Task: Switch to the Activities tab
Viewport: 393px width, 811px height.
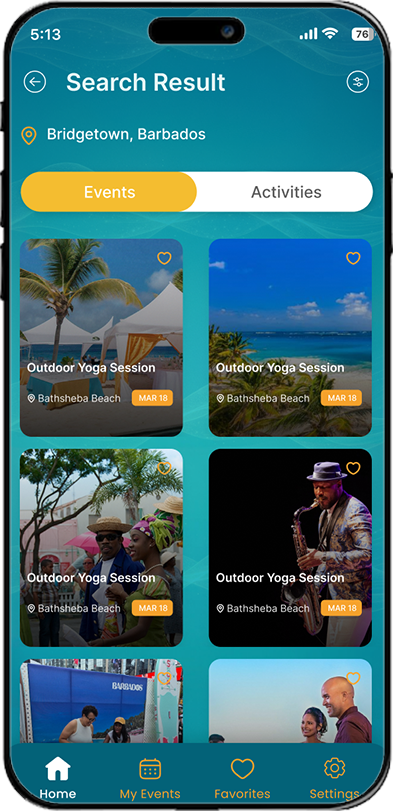Action: (286, 192)
